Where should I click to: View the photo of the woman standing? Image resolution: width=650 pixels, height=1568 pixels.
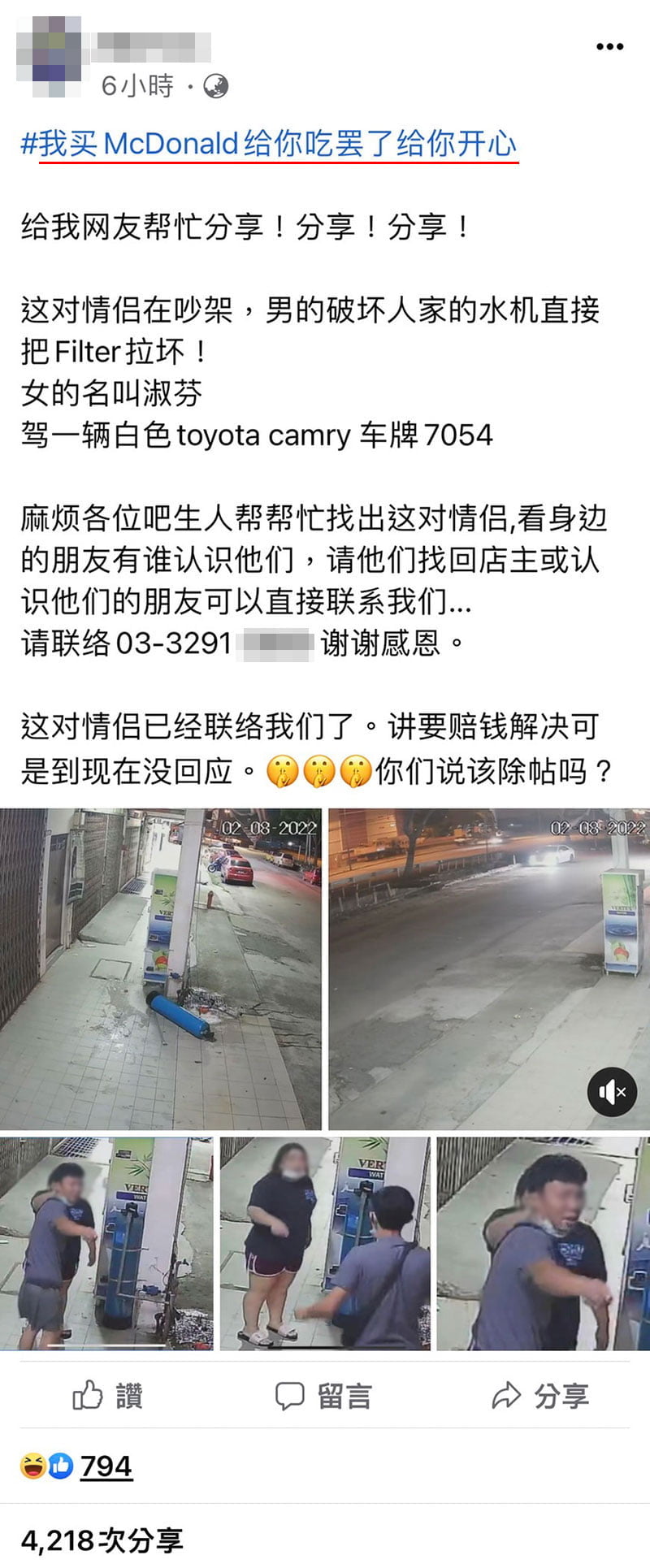click(324, 1244)
